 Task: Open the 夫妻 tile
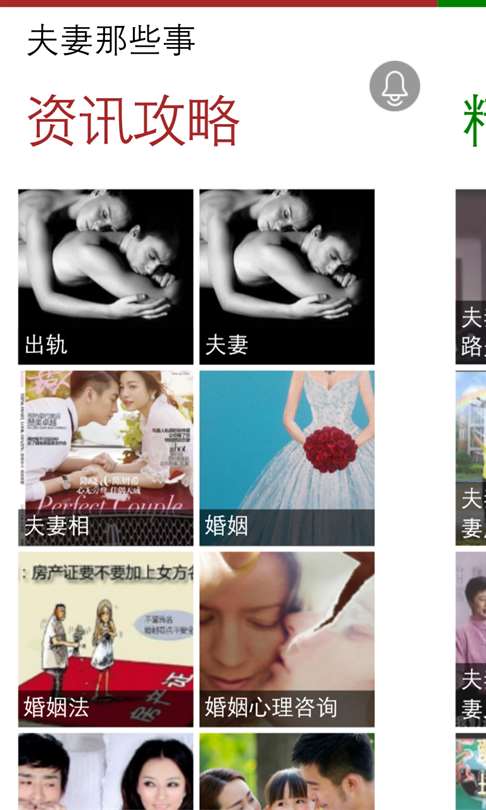287,277
